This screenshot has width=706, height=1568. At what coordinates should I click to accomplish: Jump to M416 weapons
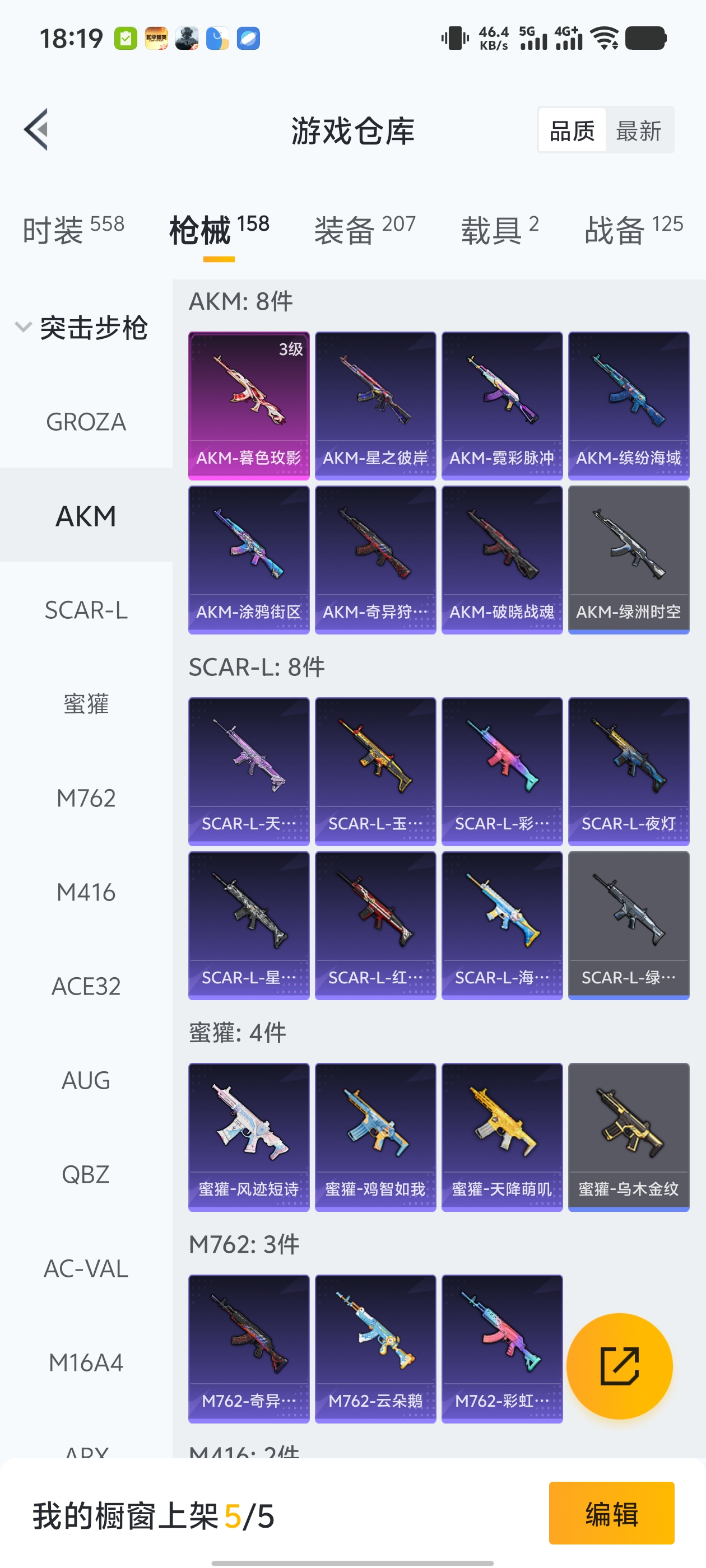coord(86,892)
